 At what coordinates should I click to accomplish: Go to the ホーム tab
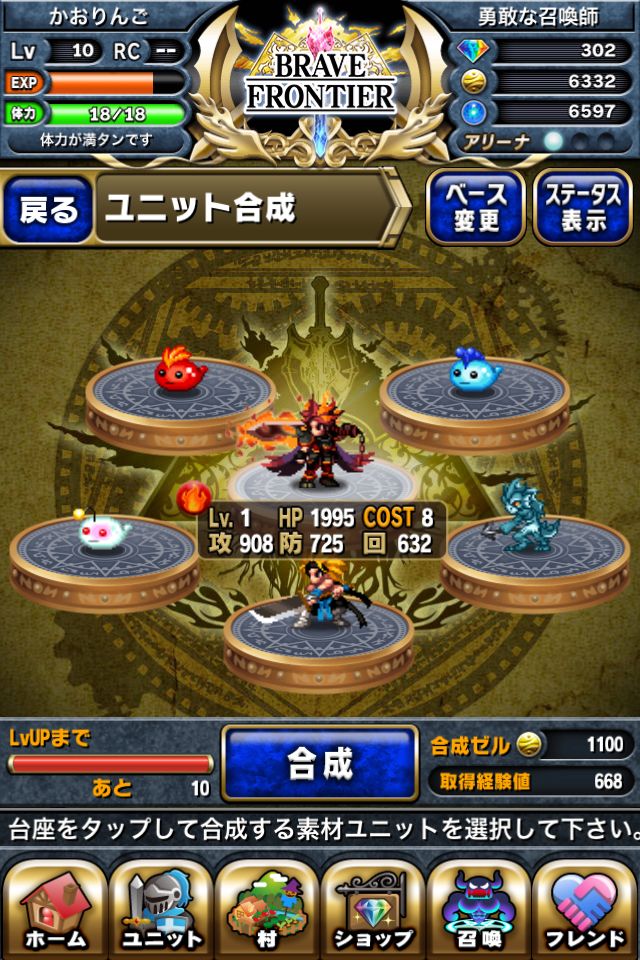pyautogui.click(x=55, y=909)
